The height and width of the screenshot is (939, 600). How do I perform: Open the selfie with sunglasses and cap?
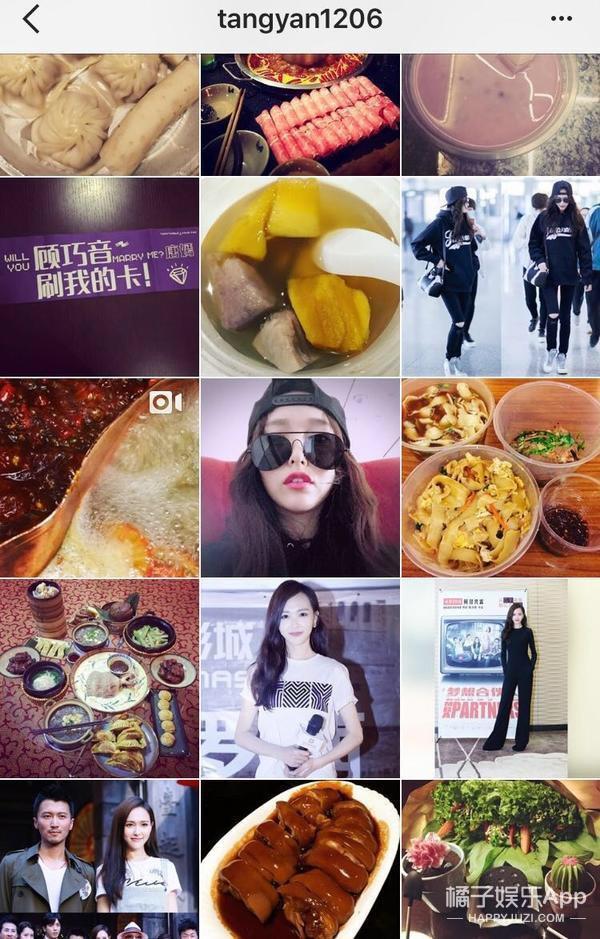pyautogui.click(x=300, y=477)
